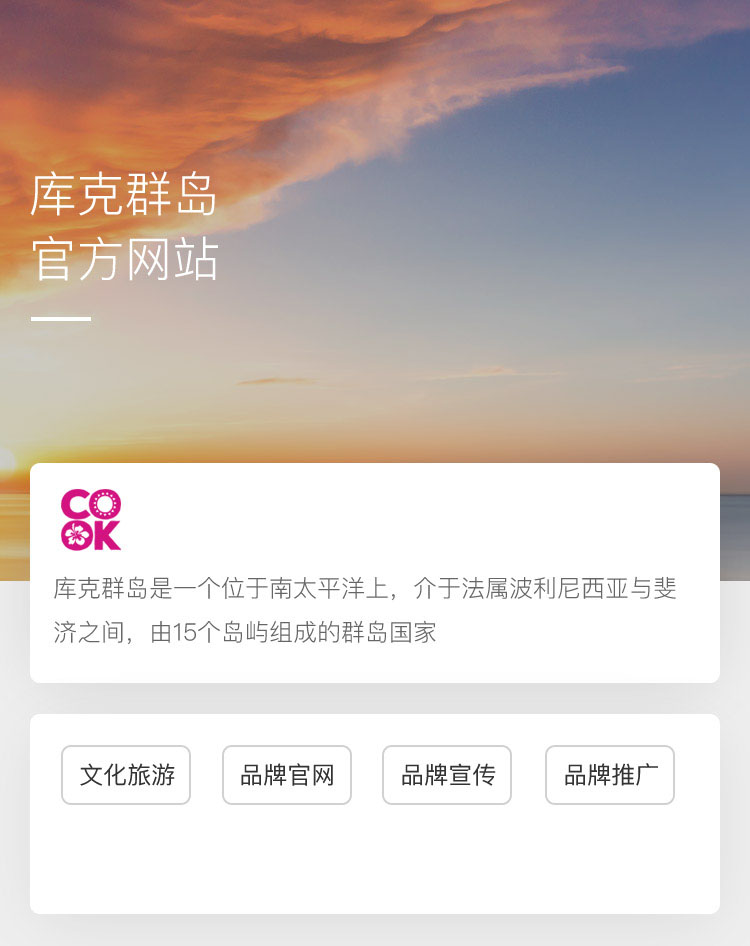Click the 官方网站 title line
The height and width of the screenshot is (946, 750).
(125, 257)
